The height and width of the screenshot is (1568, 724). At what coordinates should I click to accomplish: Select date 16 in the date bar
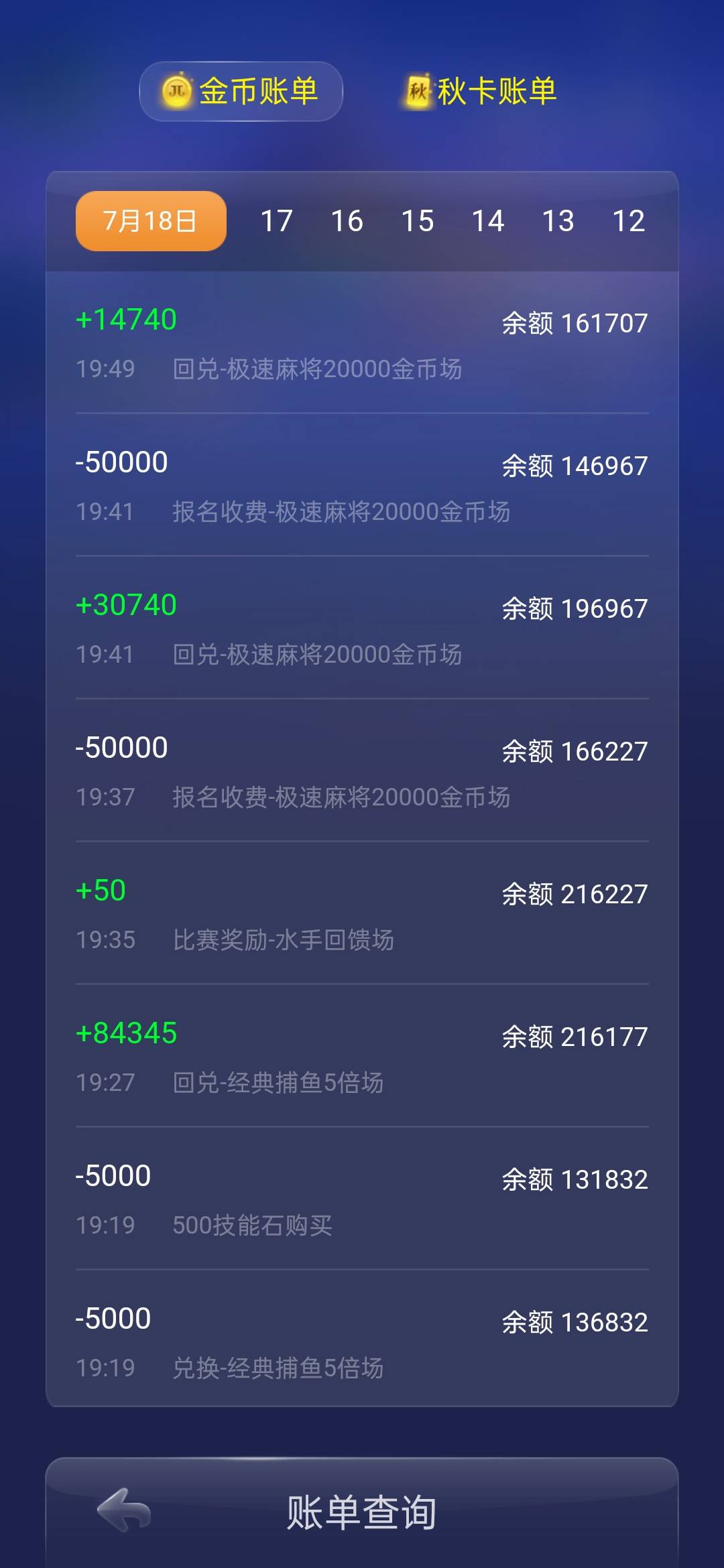(x=348, y=220)
